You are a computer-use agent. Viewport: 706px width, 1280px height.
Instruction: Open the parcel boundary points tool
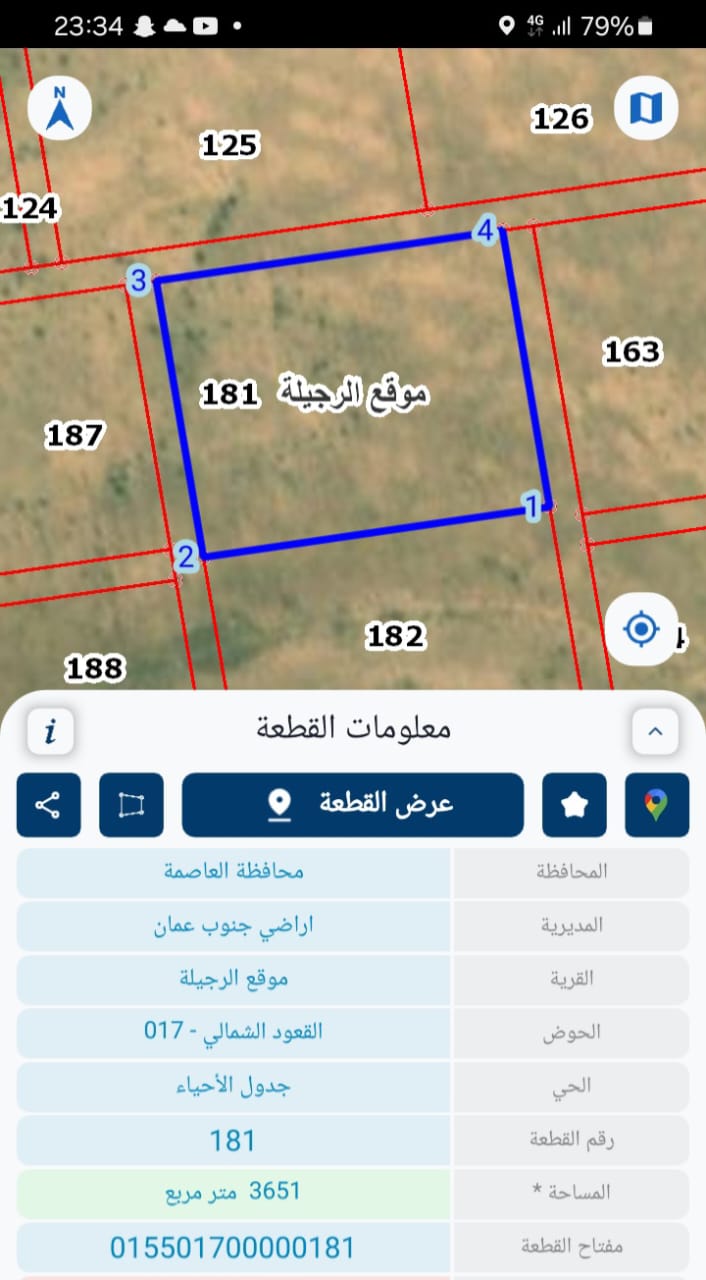point(131,805)
